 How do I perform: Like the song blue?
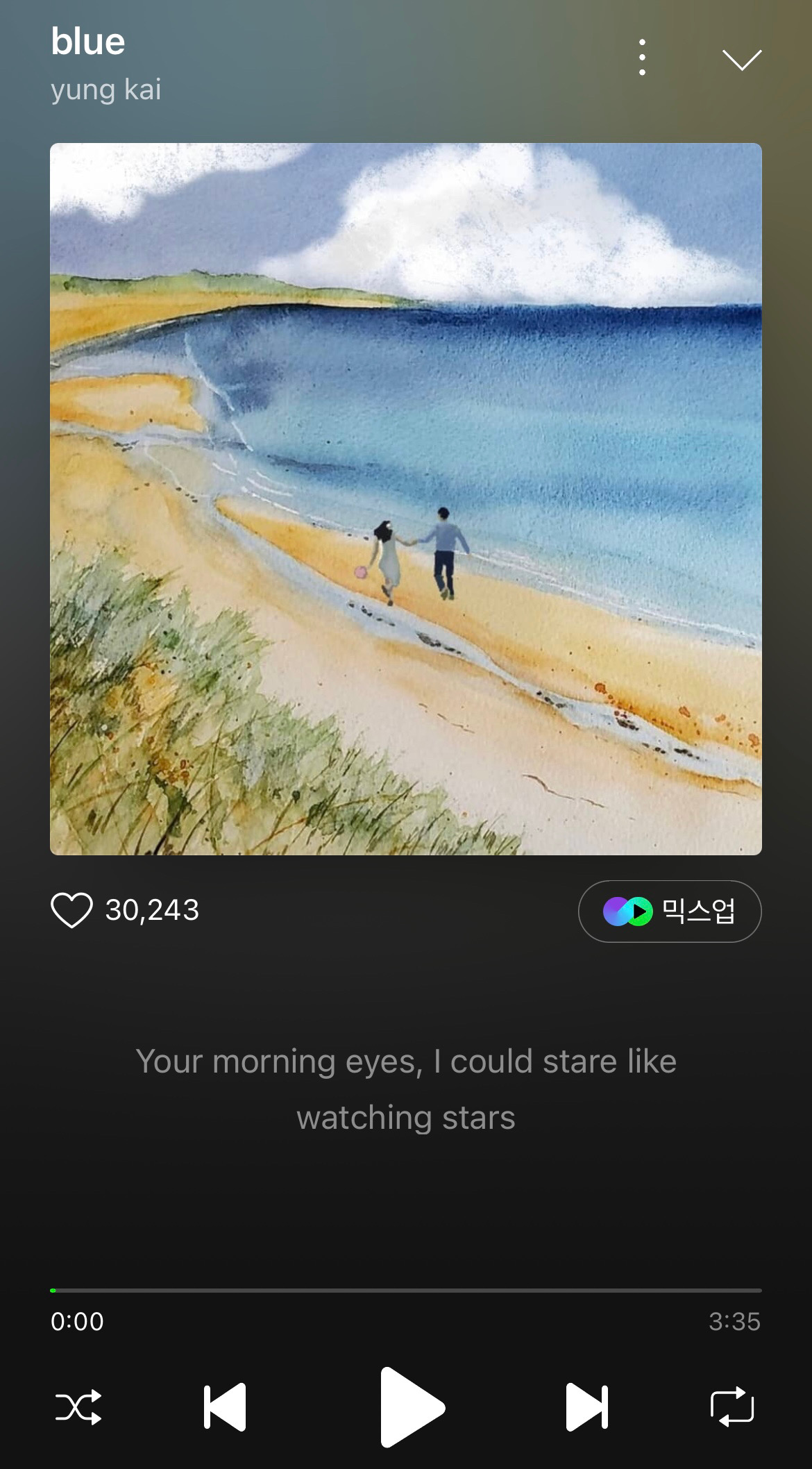click(x=71, y=909)
